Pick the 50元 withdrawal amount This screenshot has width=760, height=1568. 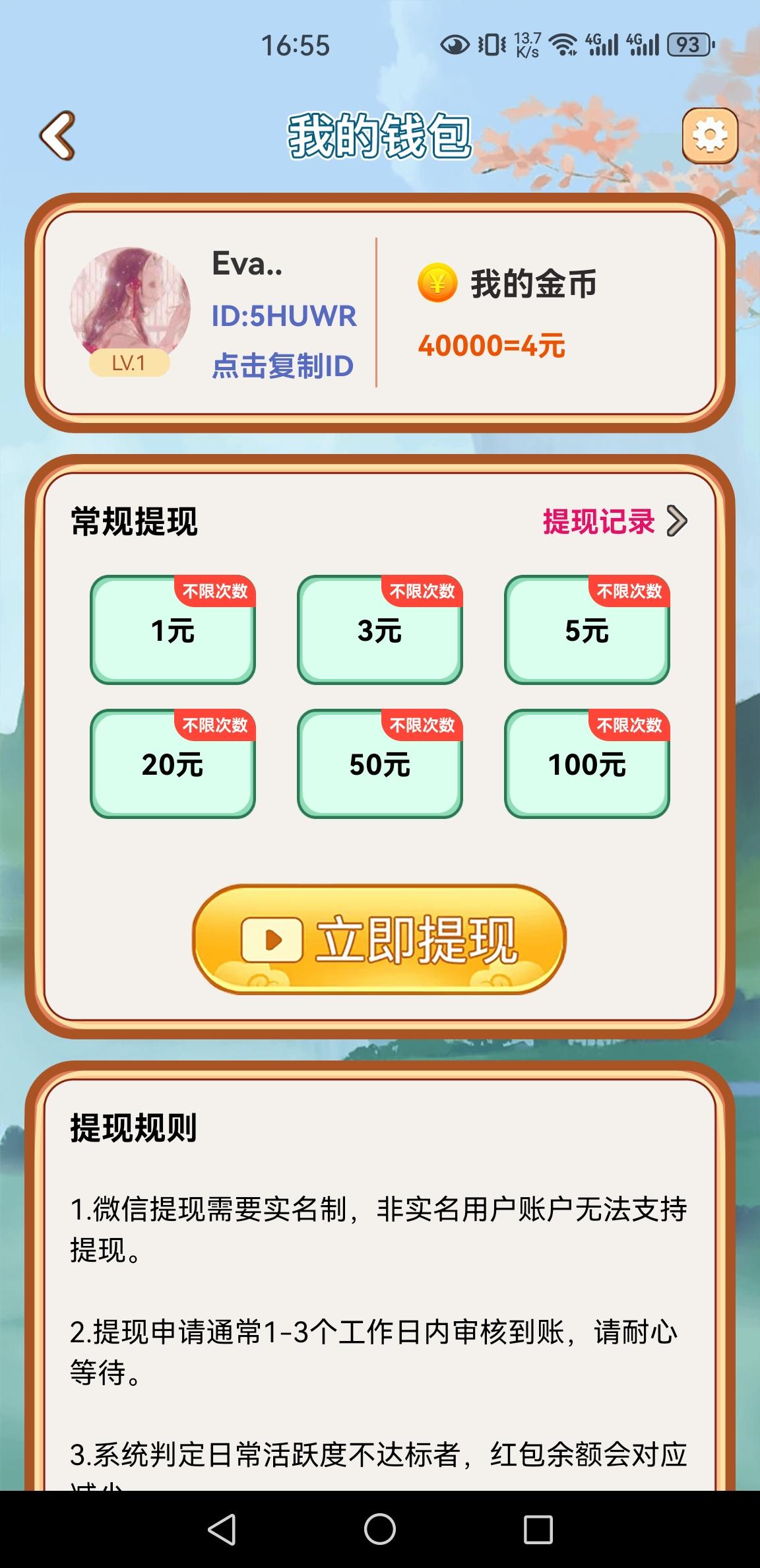pyautogui.click(x=380, y=764)
